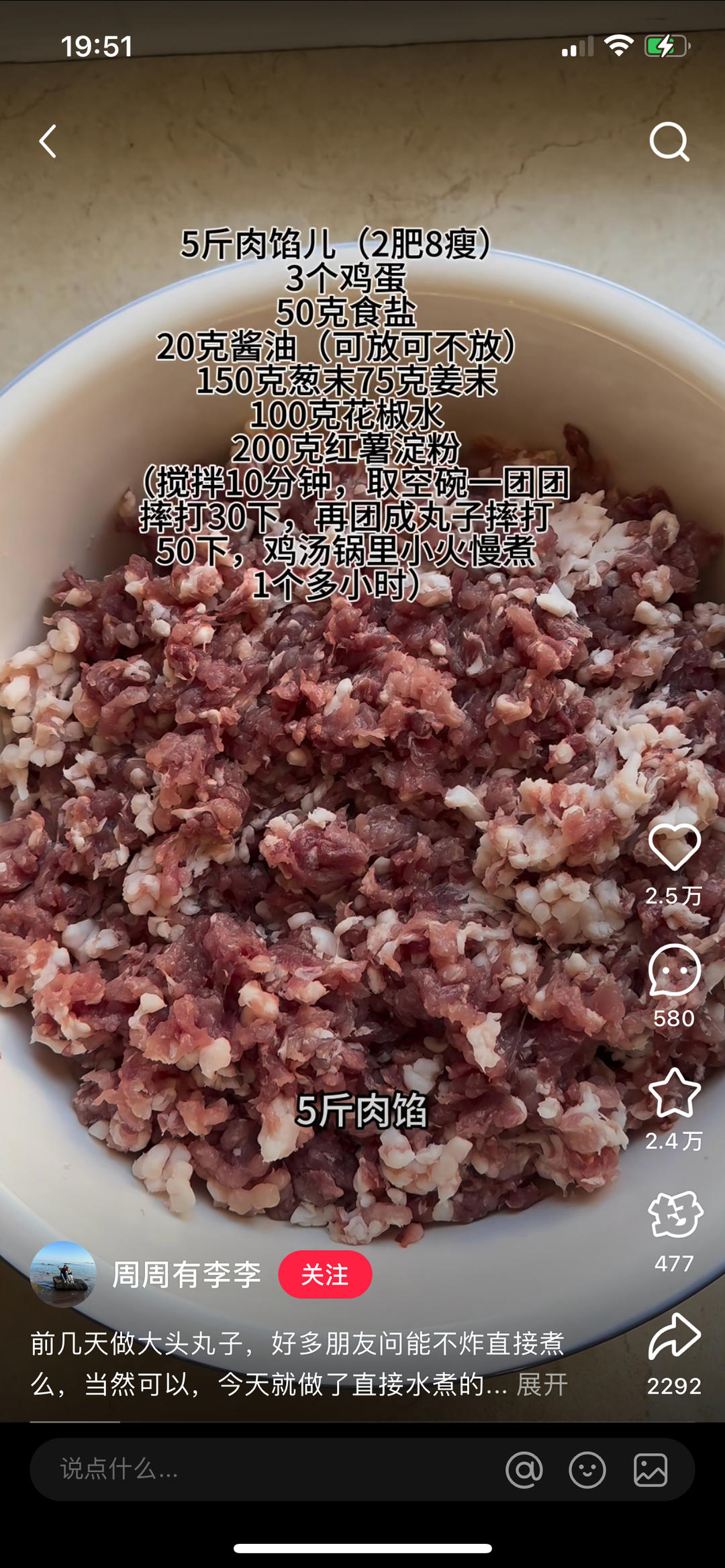
Task: Open the search magnifier icon
Action: [x=669, y=142]
